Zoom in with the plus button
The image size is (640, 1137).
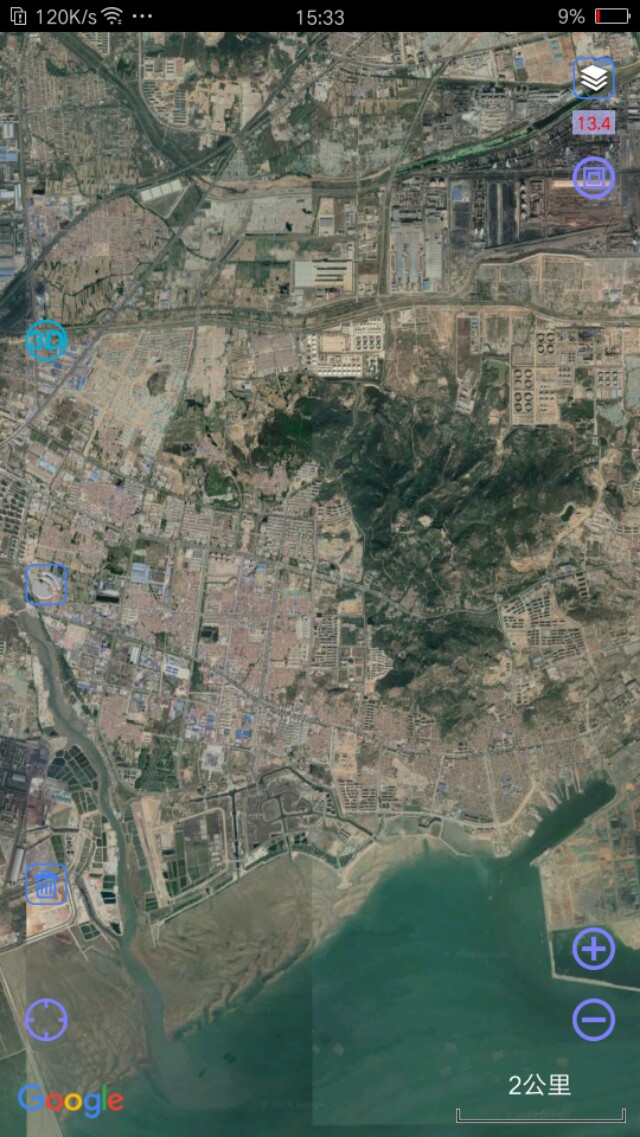[594, 948]
